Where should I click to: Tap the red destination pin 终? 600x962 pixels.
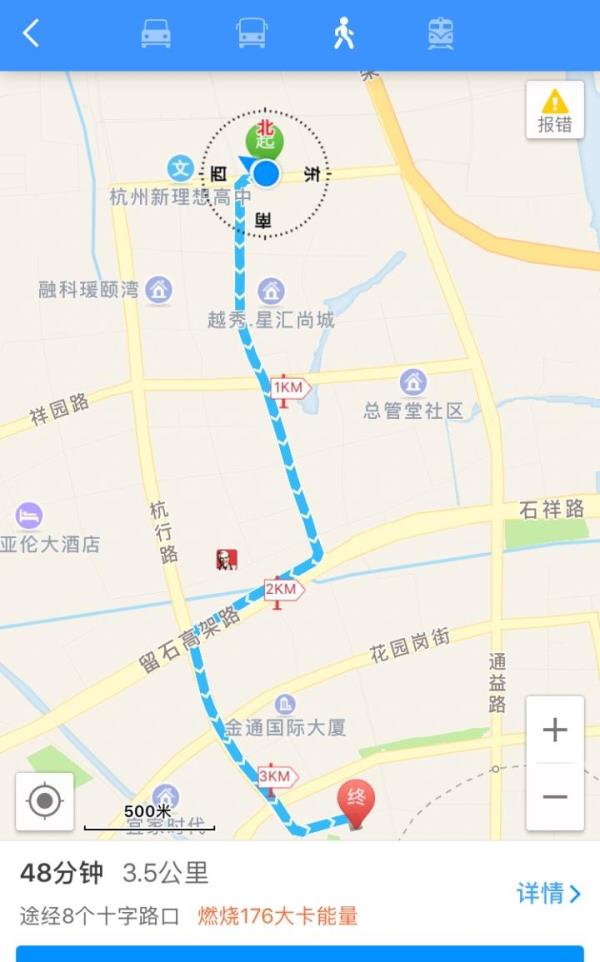(x=356, y=802)
